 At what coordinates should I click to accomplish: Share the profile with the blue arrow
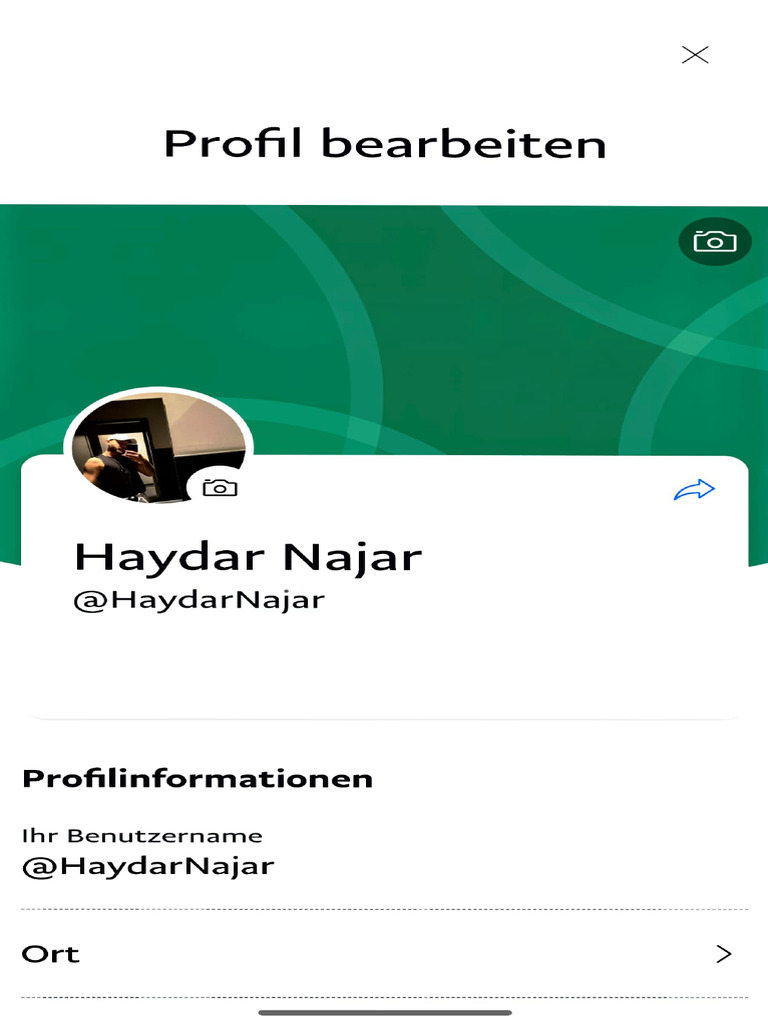[694, 490]
